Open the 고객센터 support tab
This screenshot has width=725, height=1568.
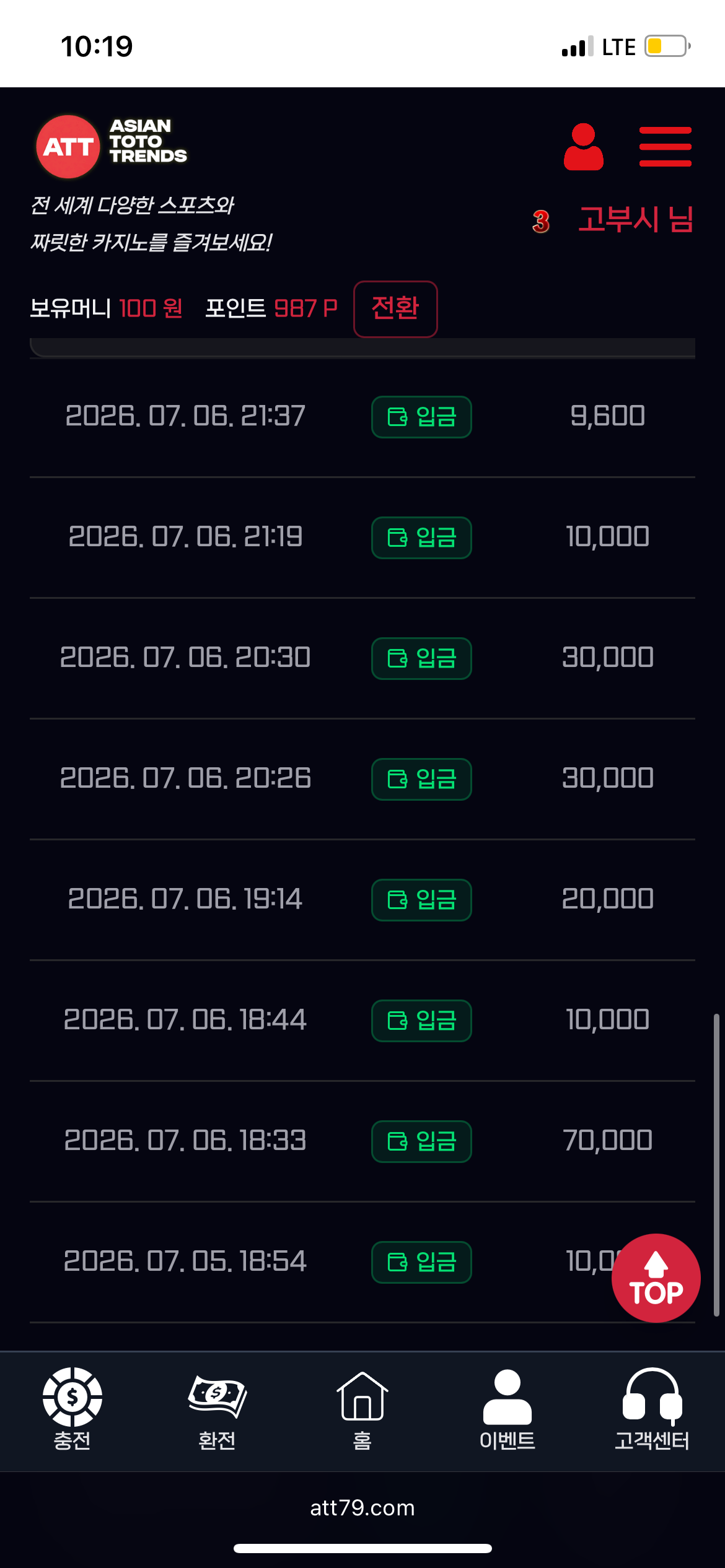[x=652, y=1409]
